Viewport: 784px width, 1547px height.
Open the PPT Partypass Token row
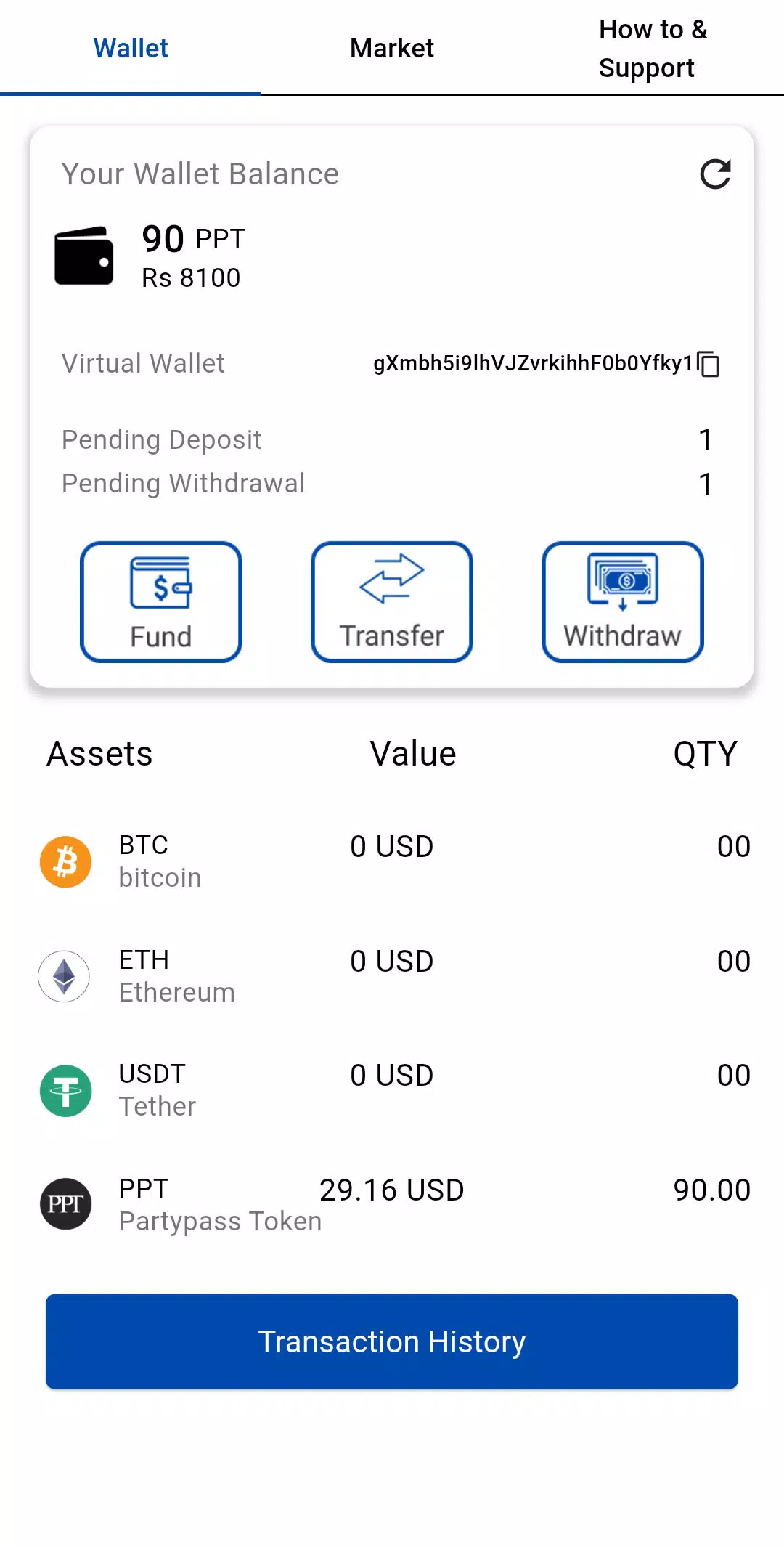point(392,1204)
